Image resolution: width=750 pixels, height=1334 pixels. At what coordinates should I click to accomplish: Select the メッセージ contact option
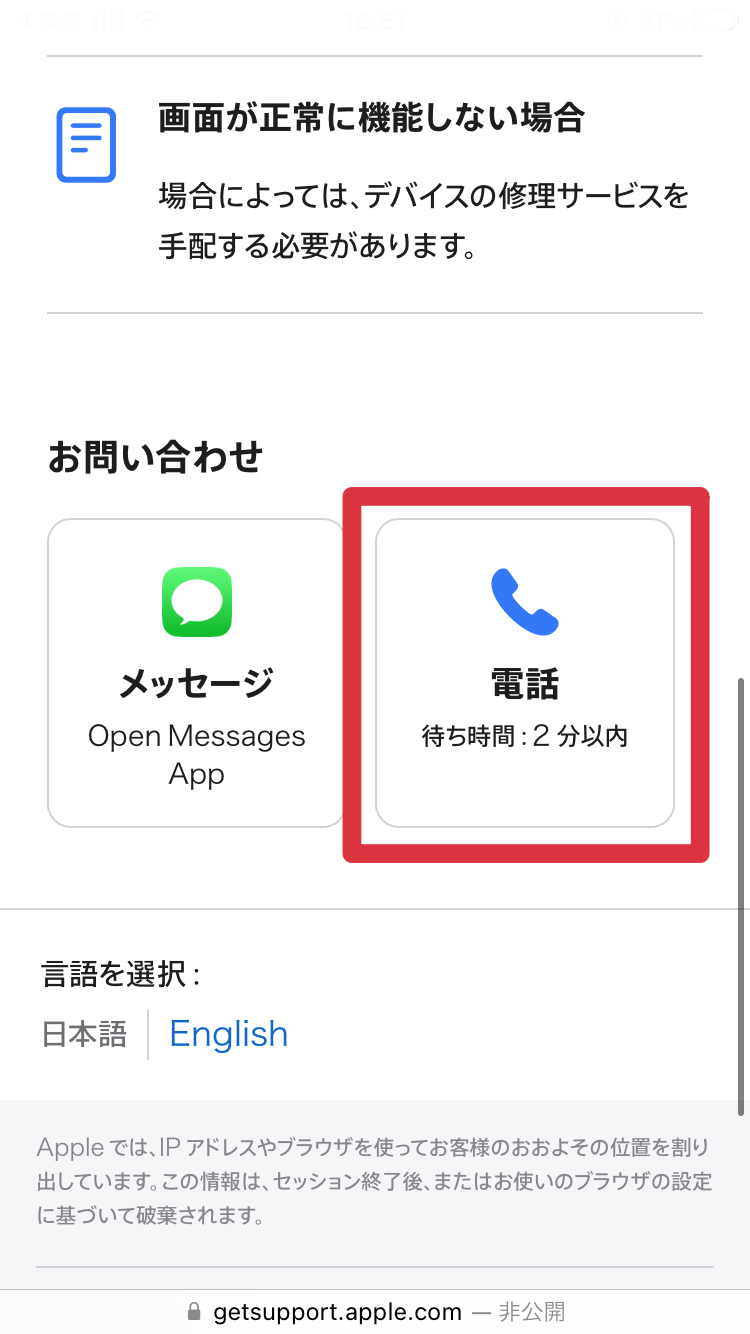196,673
